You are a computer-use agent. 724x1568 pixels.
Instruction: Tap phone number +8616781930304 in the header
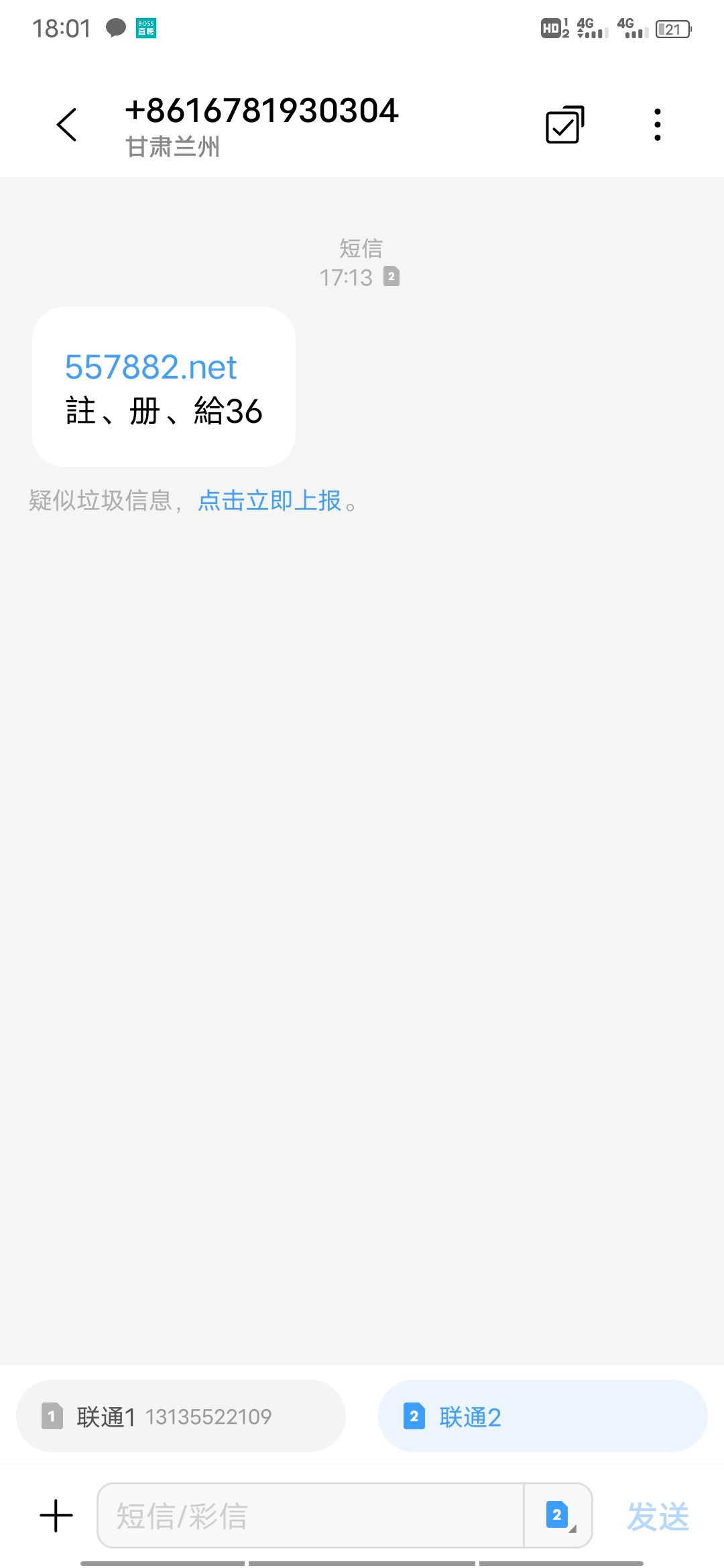pos(262,111)
